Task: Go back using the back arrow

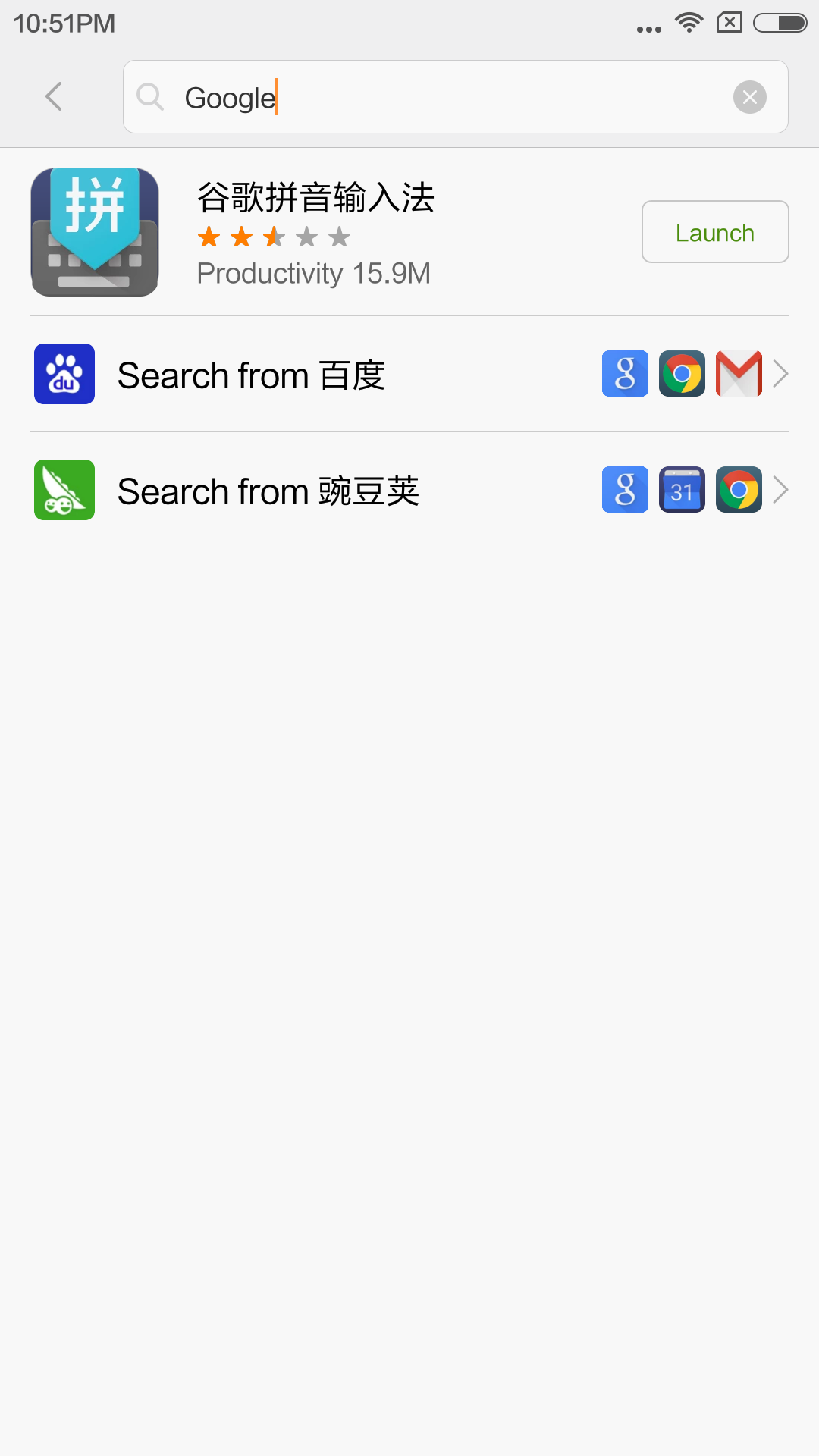Action: pos(54,97)
